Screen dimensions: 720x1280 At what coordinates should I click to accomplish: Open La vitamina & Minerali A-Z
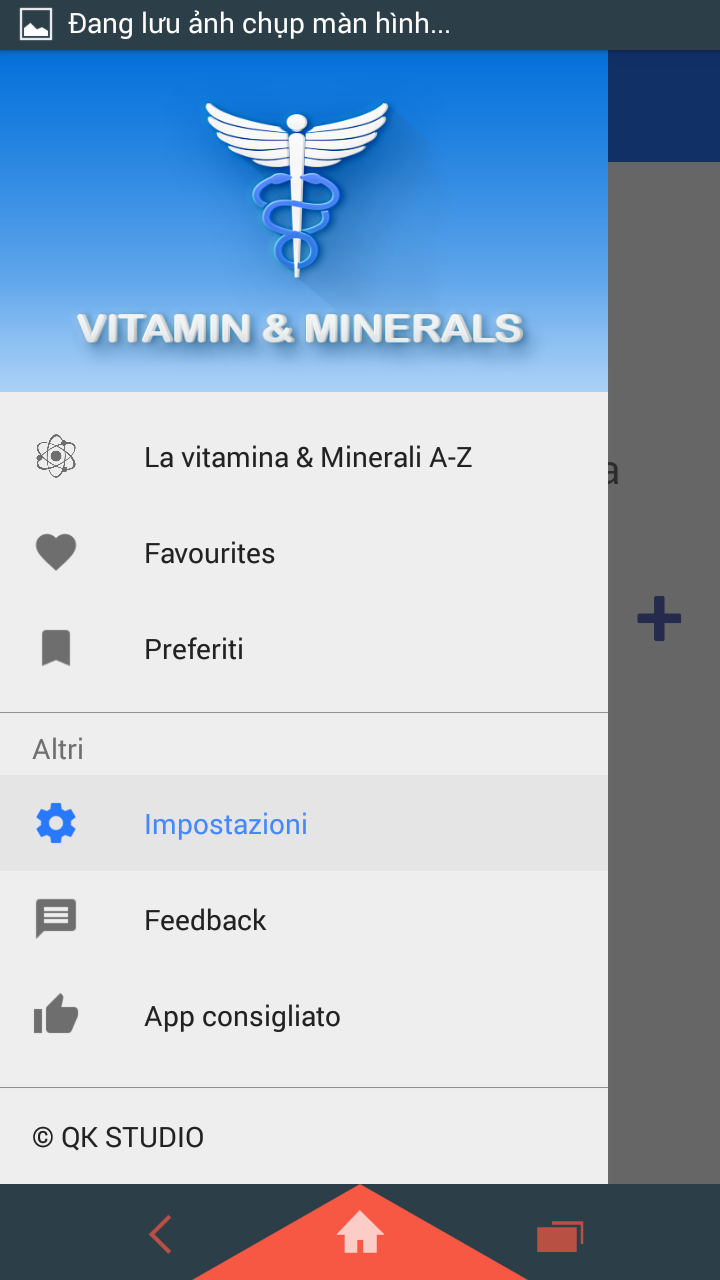pos(307,458)
